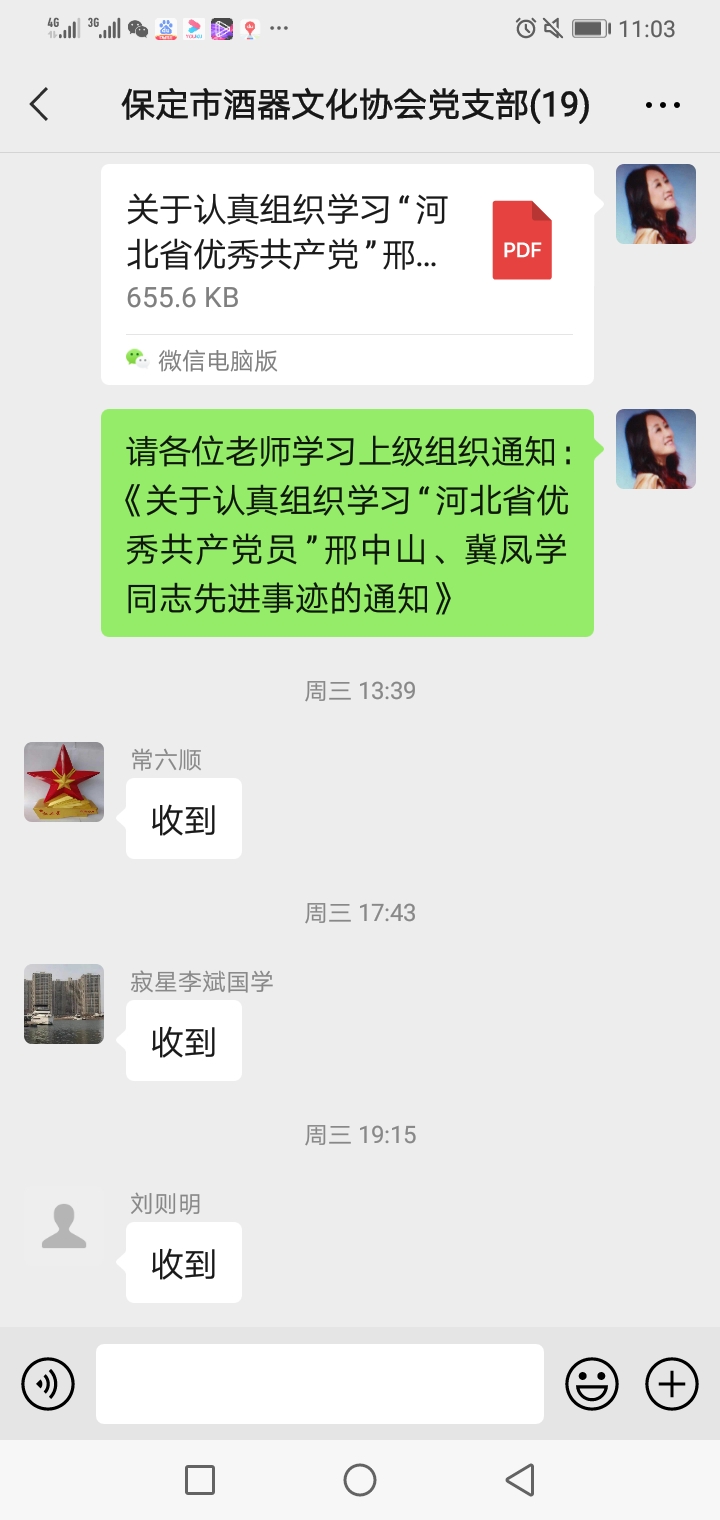720x1520 pixels.
Task: View 寂星李斌国学's profile avatar
Action: point(64,1004)
